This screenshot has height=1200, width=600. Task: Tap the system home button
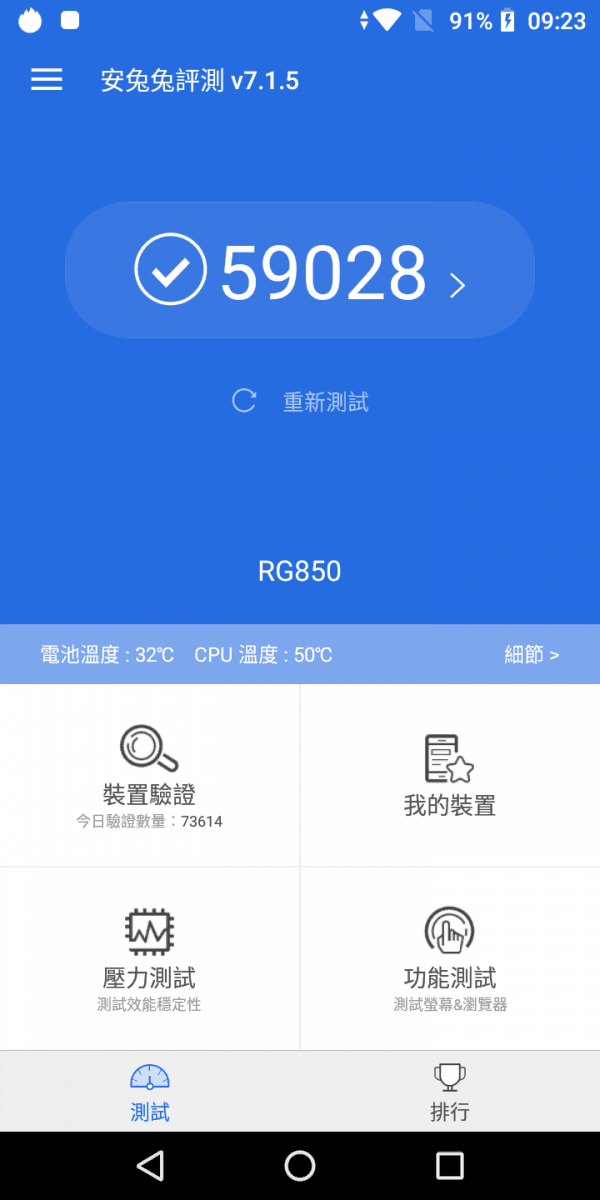(x=300, y=1165)
